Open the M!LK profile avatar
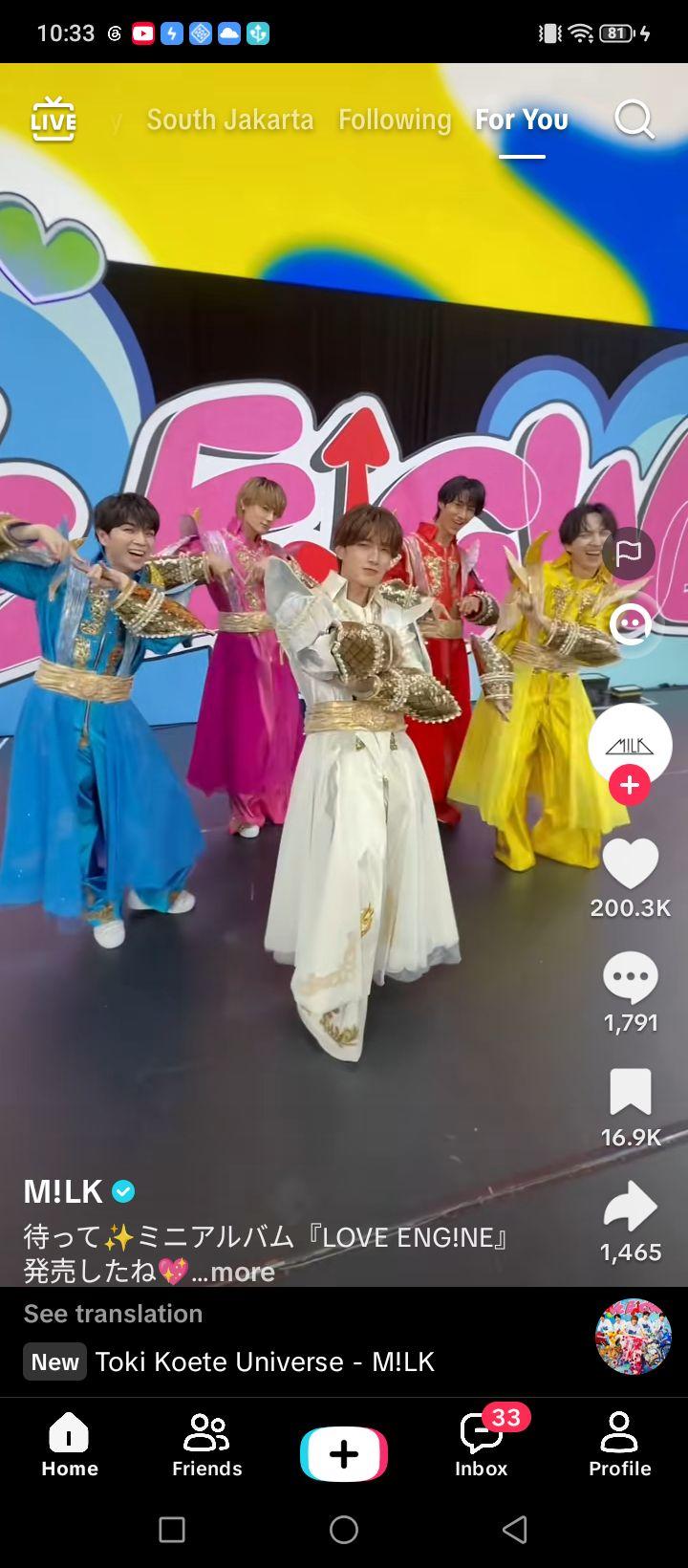 pyautogui.click(x=630, y=744)
